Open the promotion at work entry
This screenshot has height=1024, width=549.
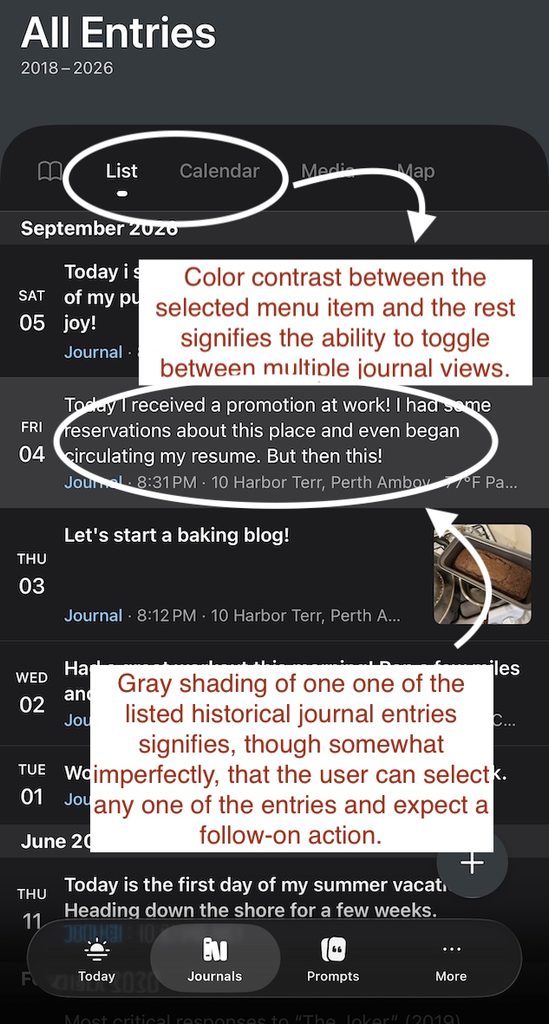274,443
